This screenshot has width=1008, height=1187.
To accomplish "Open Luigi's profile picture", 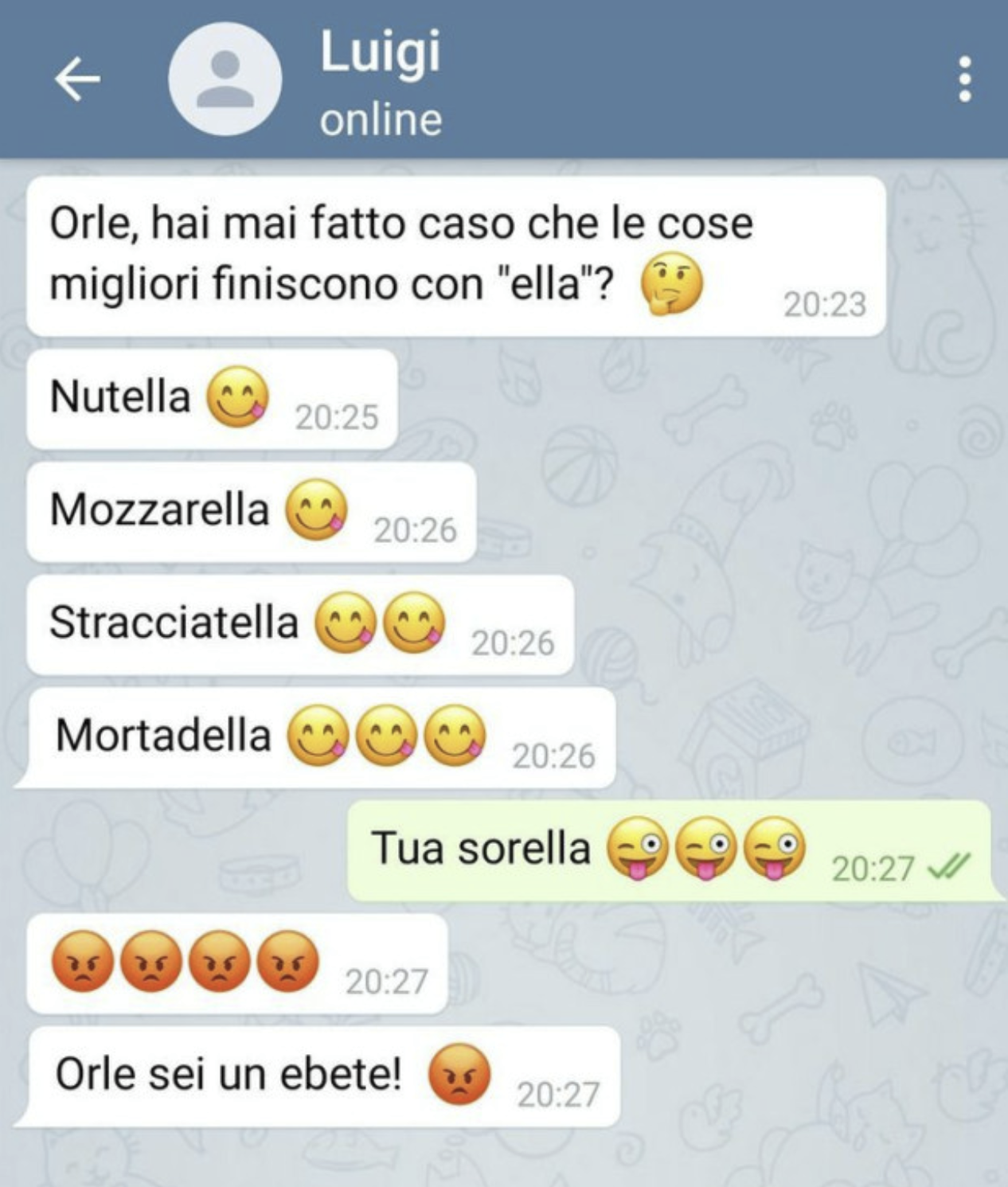I will pos(225,79).
